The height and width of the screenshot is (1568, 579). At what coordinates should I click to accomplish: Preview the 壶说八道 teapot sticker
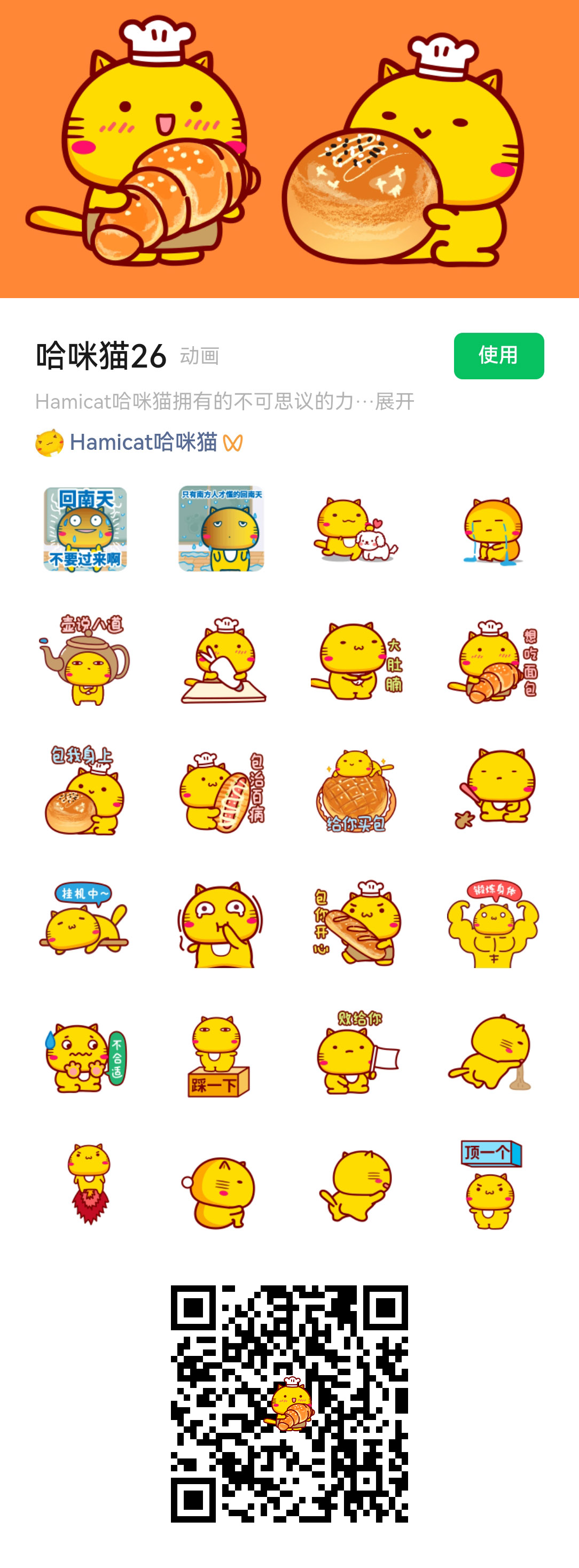click(x=85, y=660)
